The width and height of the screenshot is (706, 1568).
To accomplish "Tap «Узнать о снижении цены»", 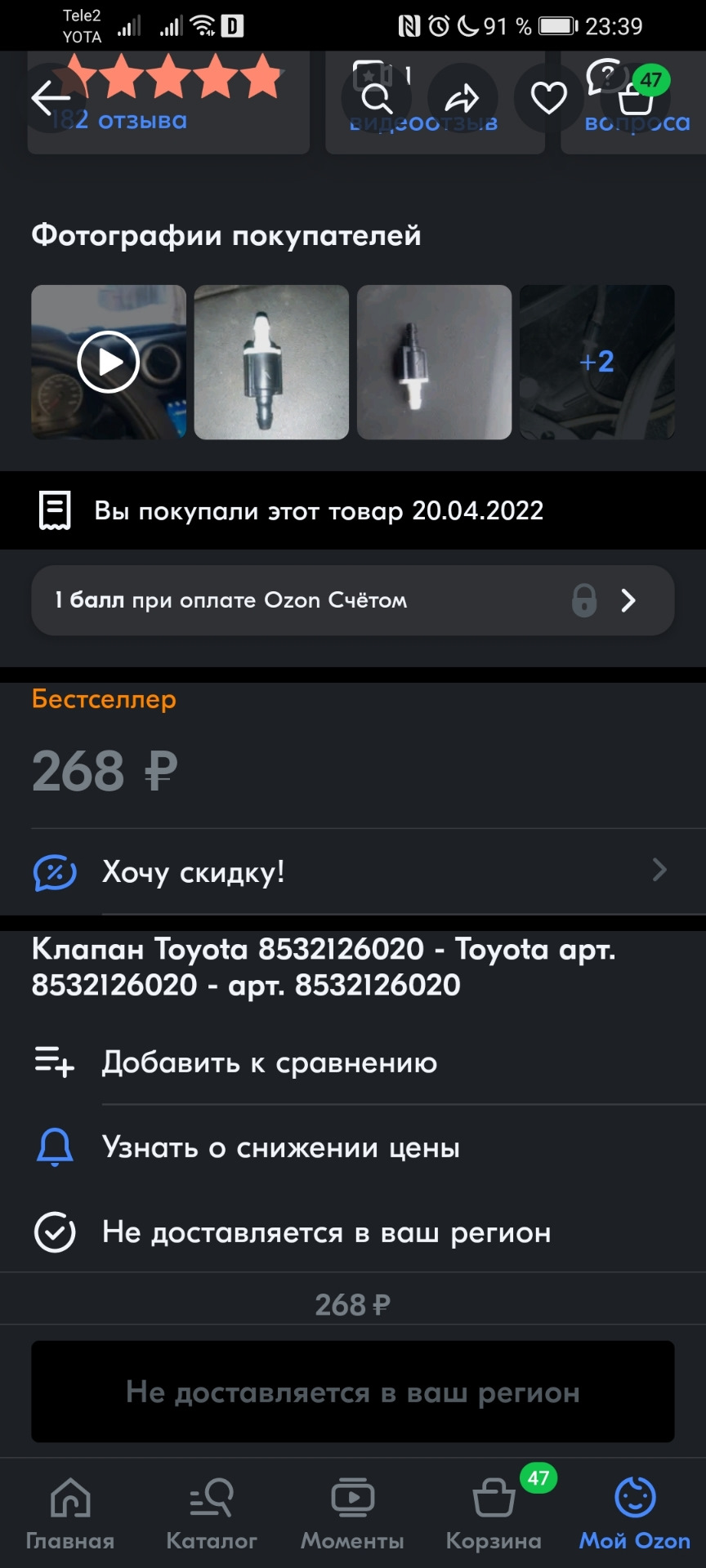I will coord(280,1147).
